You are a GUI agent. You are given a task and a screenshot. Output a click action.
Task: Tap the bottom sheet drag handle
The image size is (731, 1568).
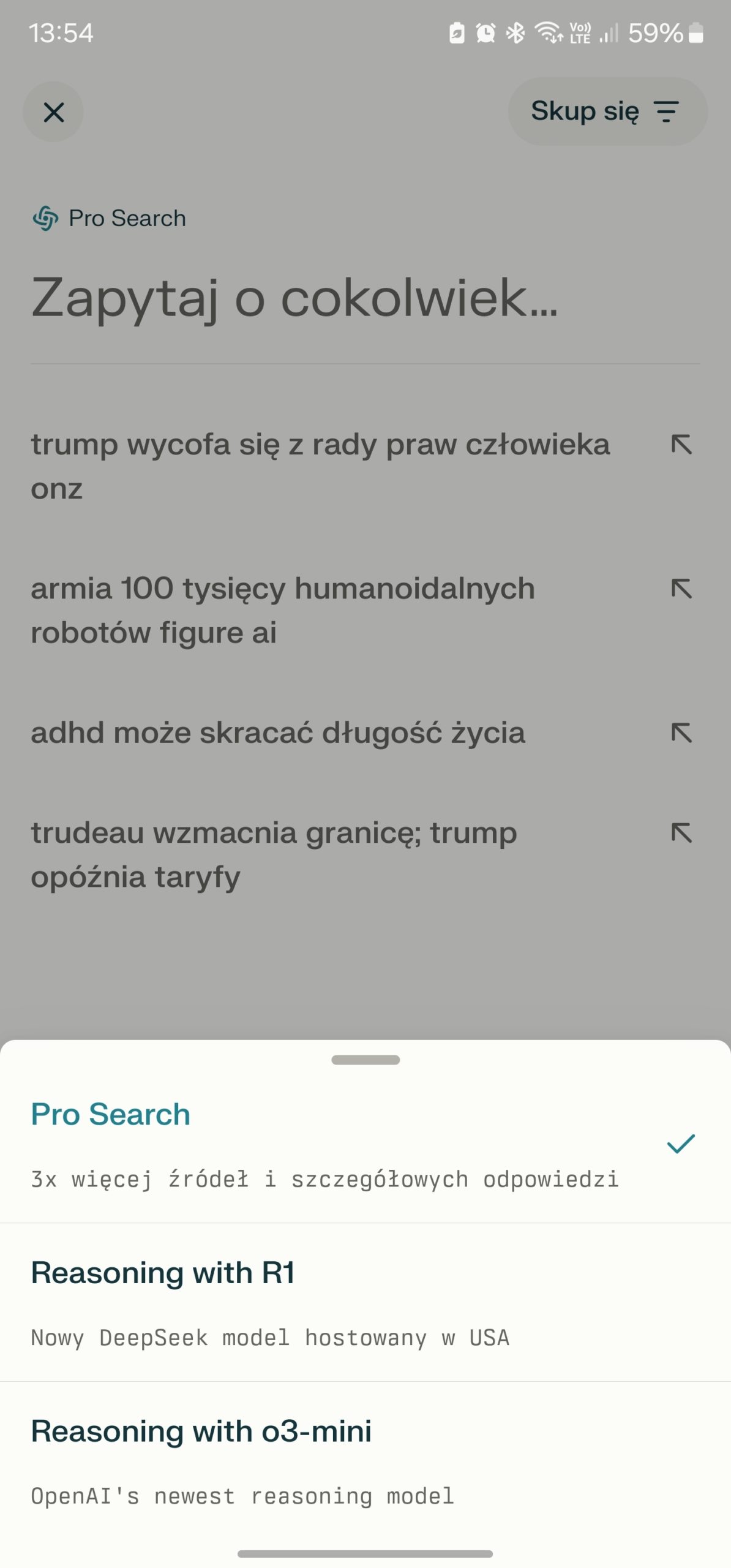pyautogui.click(x=365, y=1060)
